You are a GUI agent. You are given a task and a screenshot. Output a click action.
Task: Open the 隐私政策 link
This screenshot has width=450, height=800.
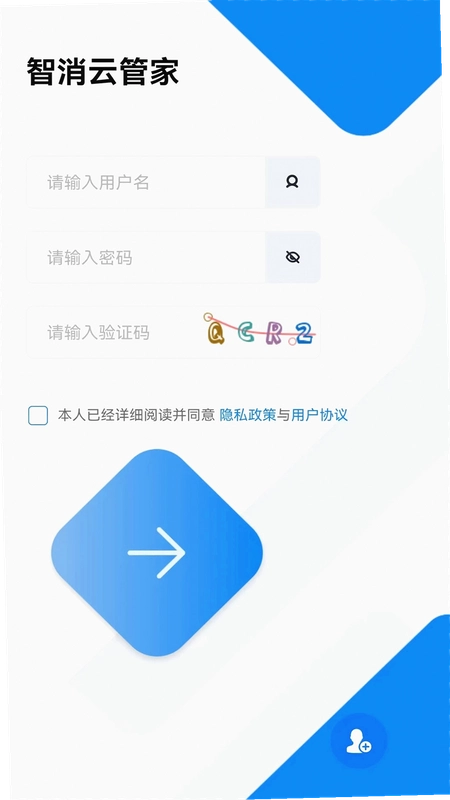pos(247,415)
